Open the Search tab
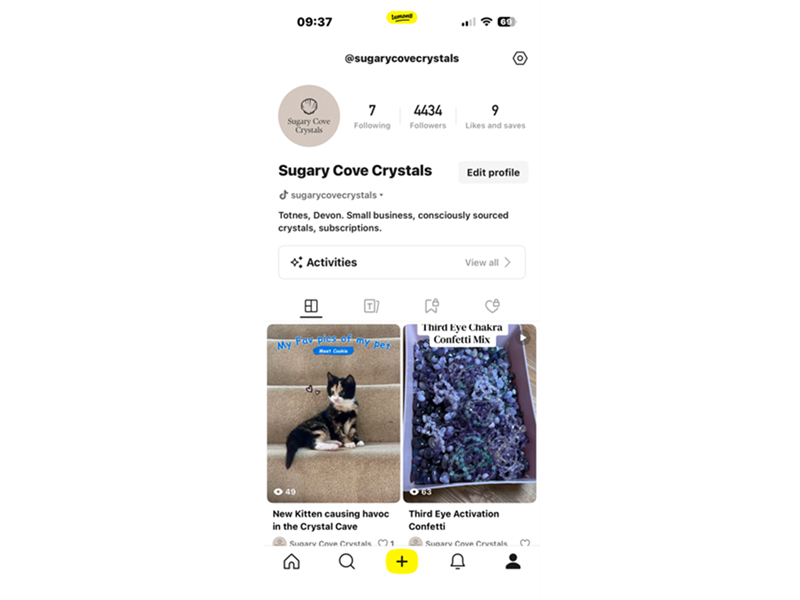 click(x=346, y=562)
